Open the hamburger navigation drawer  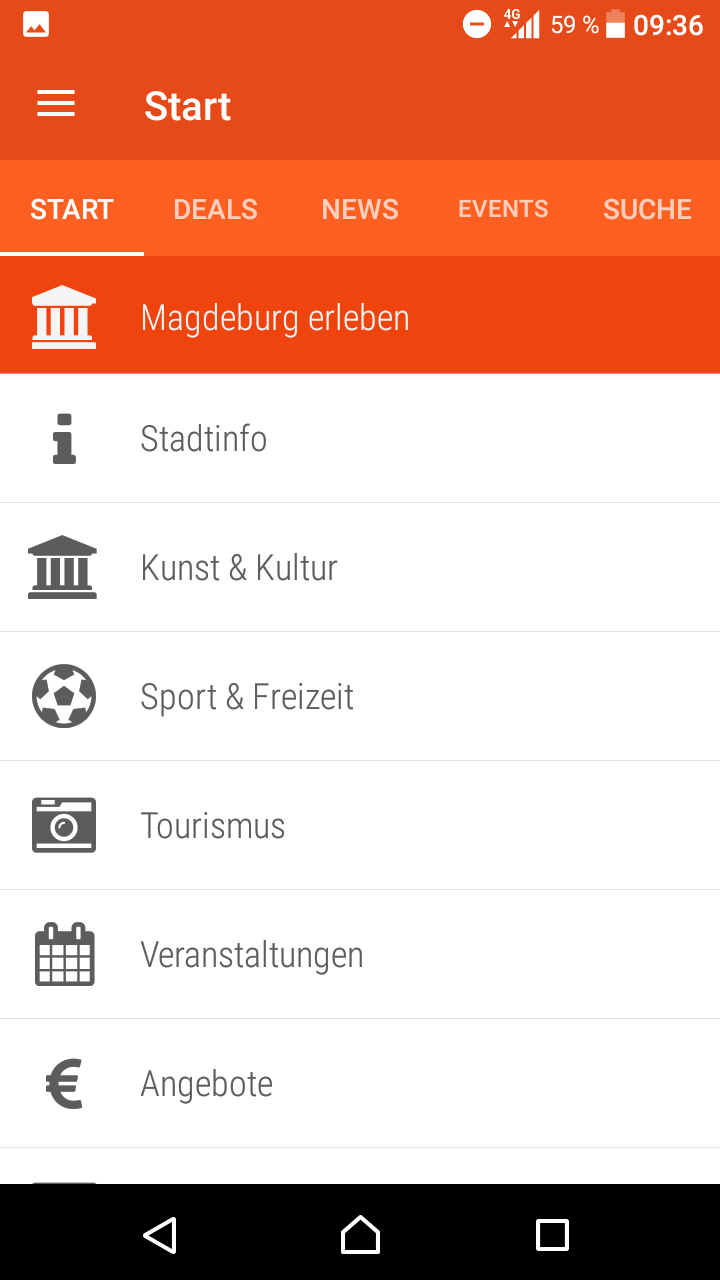tap(56, 105)
